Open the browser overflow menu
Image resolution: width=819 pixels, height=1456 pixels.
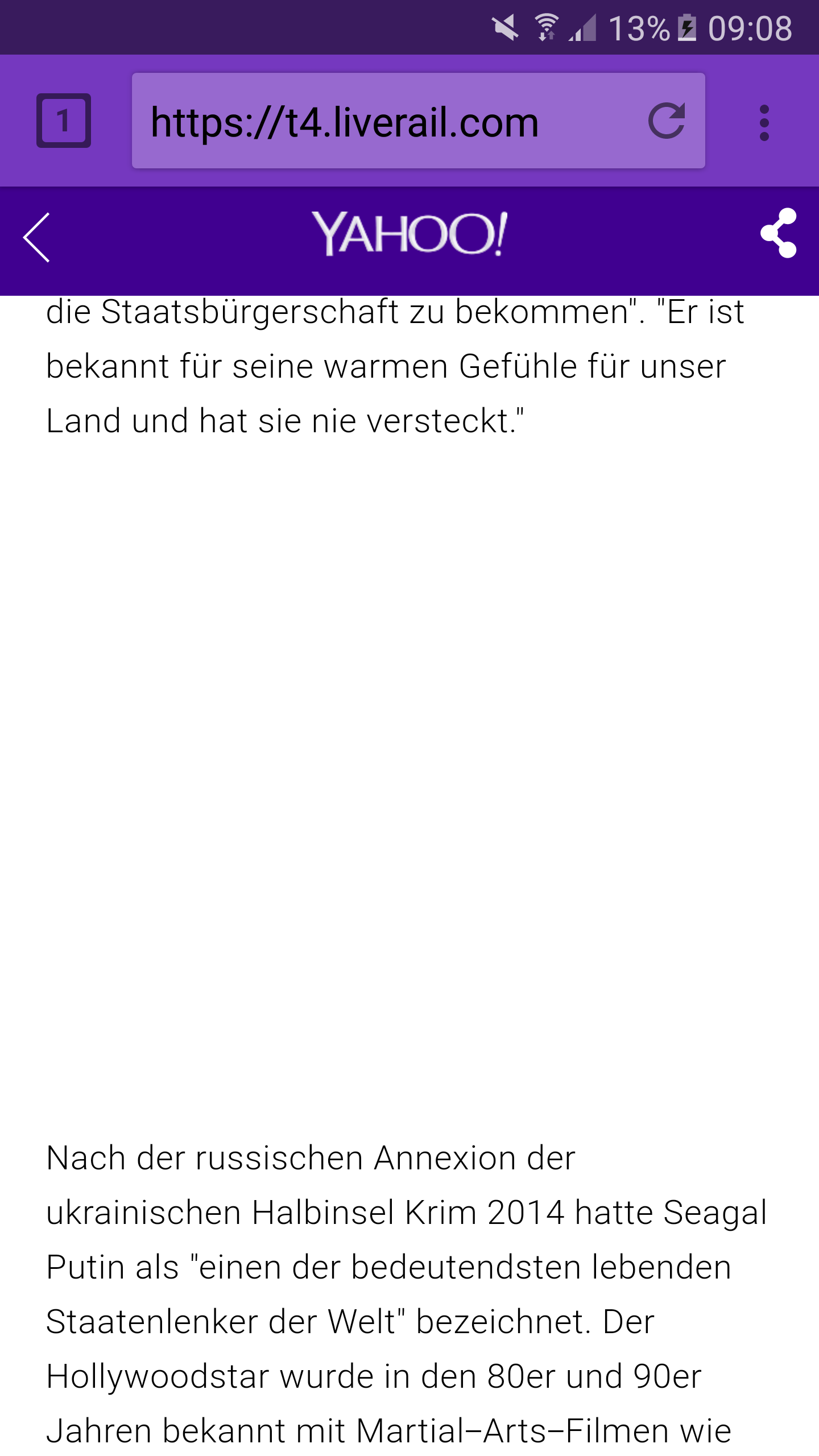pyautogui.click(x=764, y=122)
